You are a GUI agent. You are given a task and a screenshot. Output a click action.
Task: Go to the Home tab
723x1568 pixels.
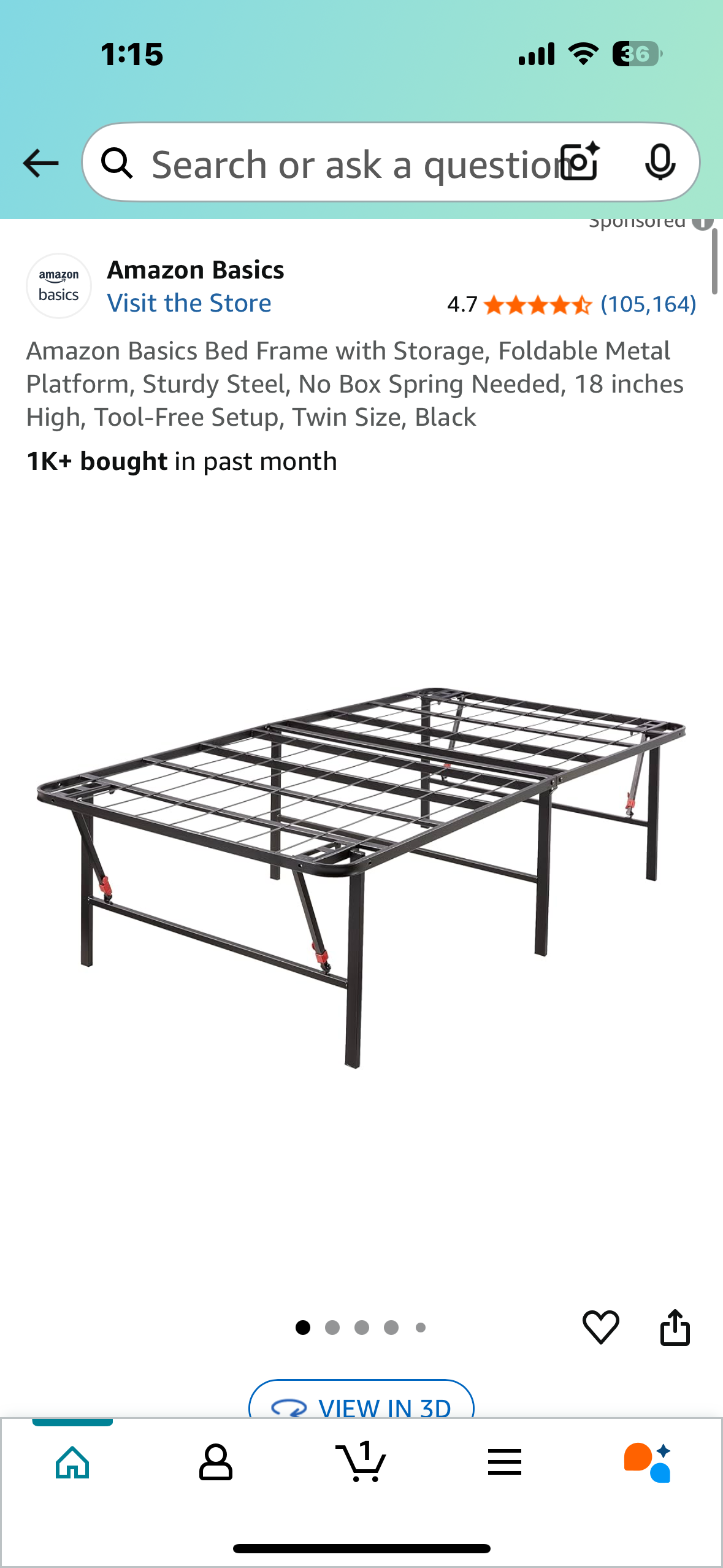point(72,1462)
